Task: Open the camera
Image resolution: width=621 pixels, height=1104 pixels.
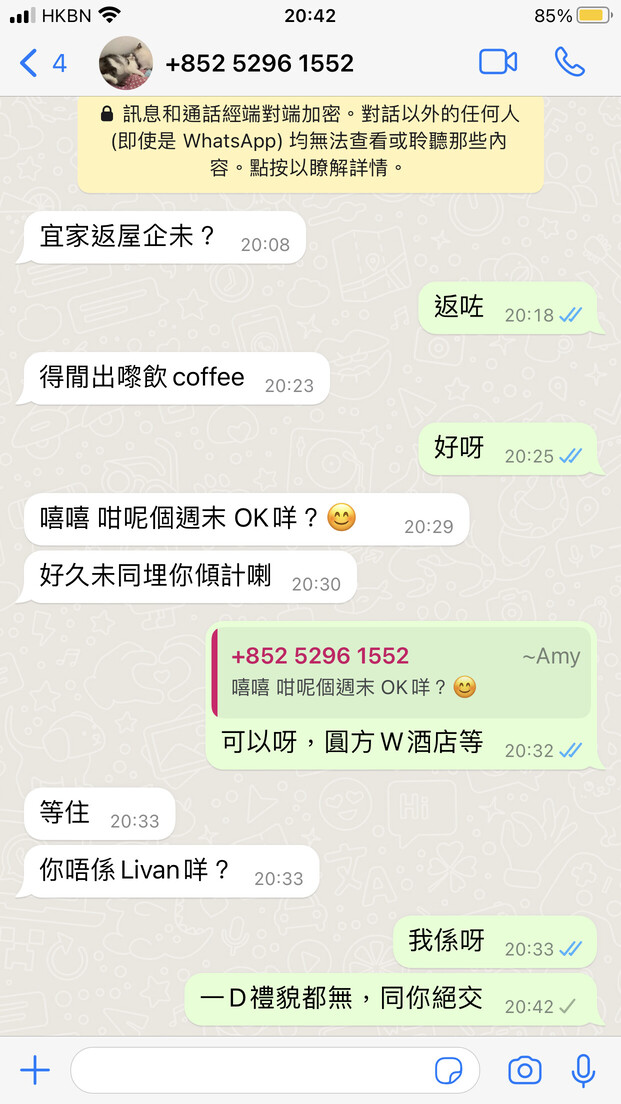Action: (525, 1071)
